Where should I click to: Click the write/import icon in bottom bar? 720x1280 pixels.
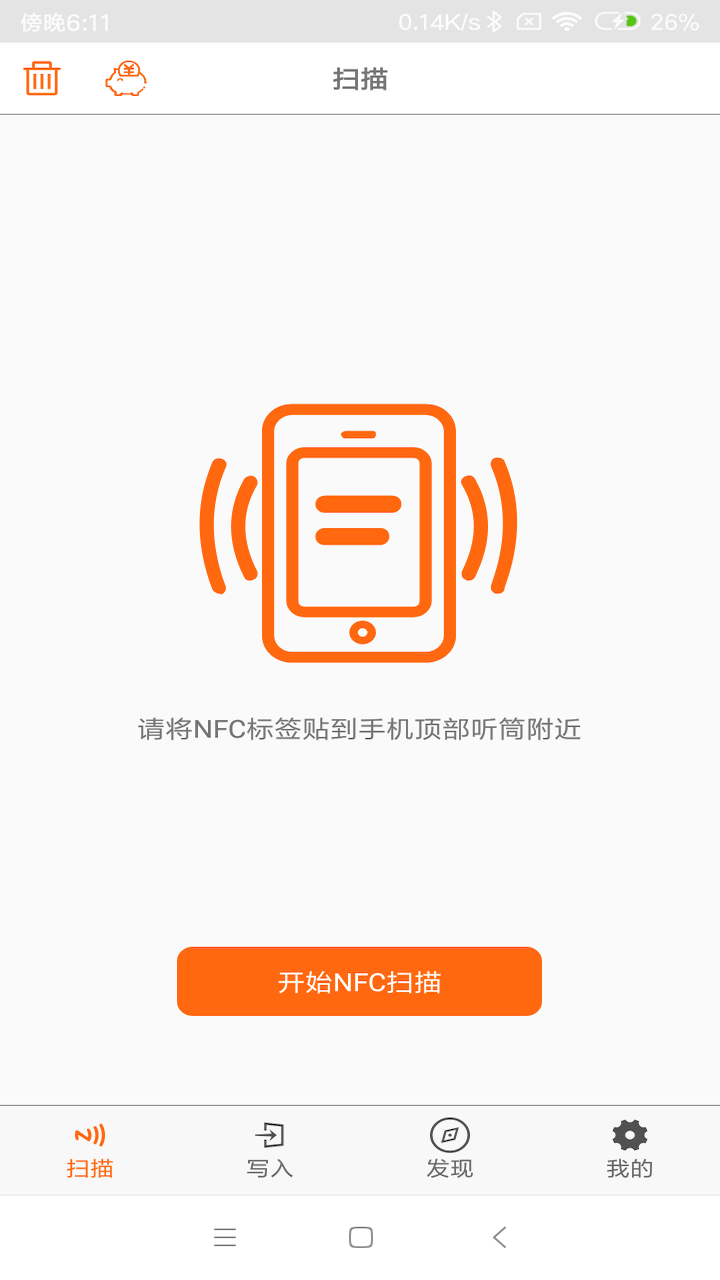(x=269, y=1135)
